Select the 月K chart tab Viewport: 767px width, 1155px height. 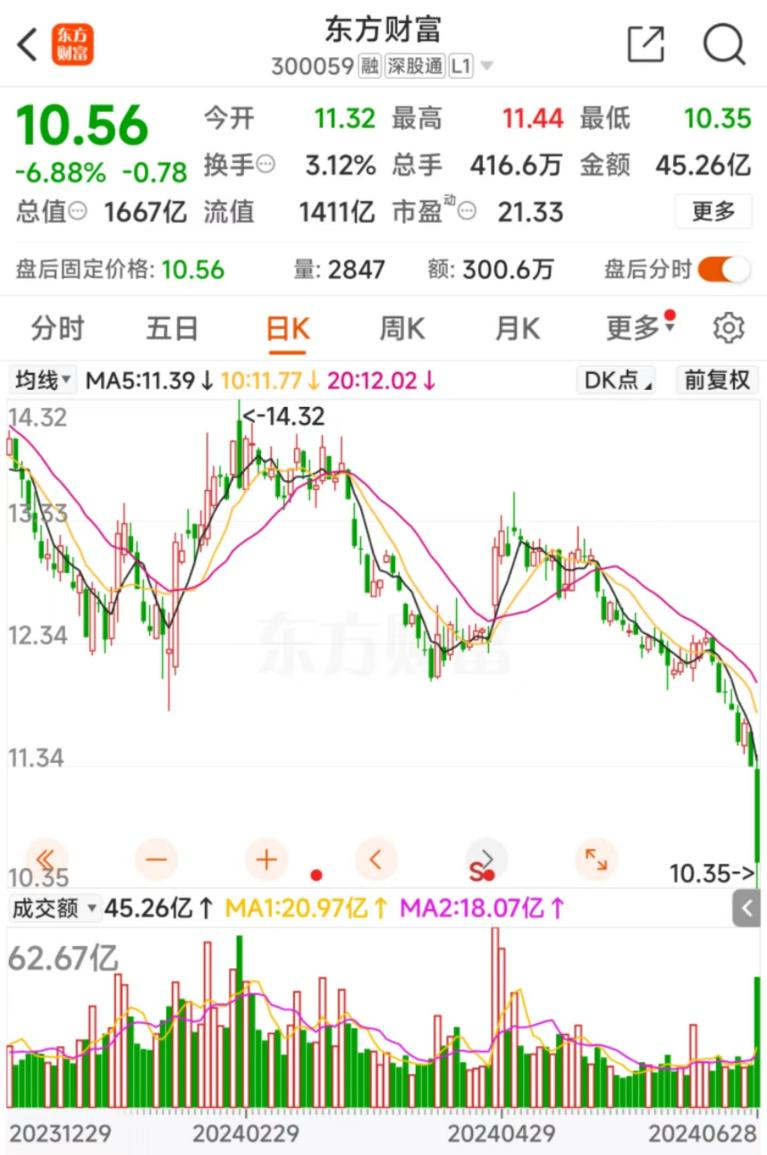click(x=517, y=328)
